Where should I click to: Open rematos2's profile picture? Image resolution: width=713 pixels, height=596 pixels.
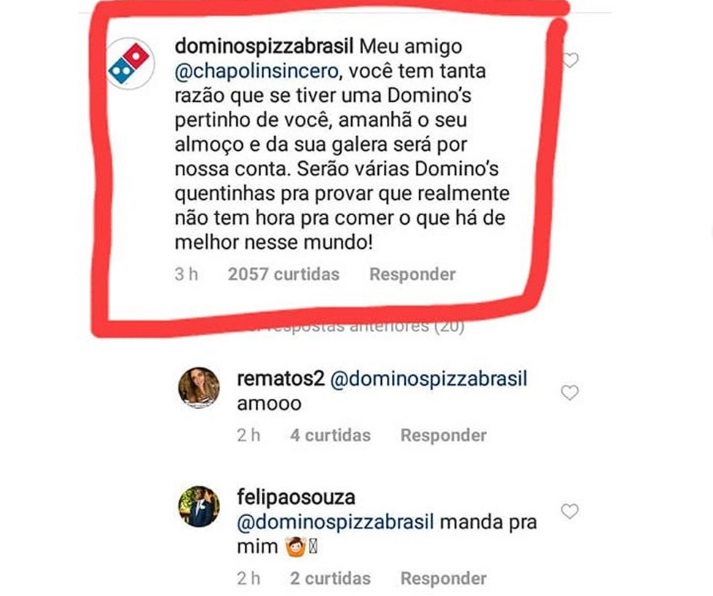click(x=198, y=386)
